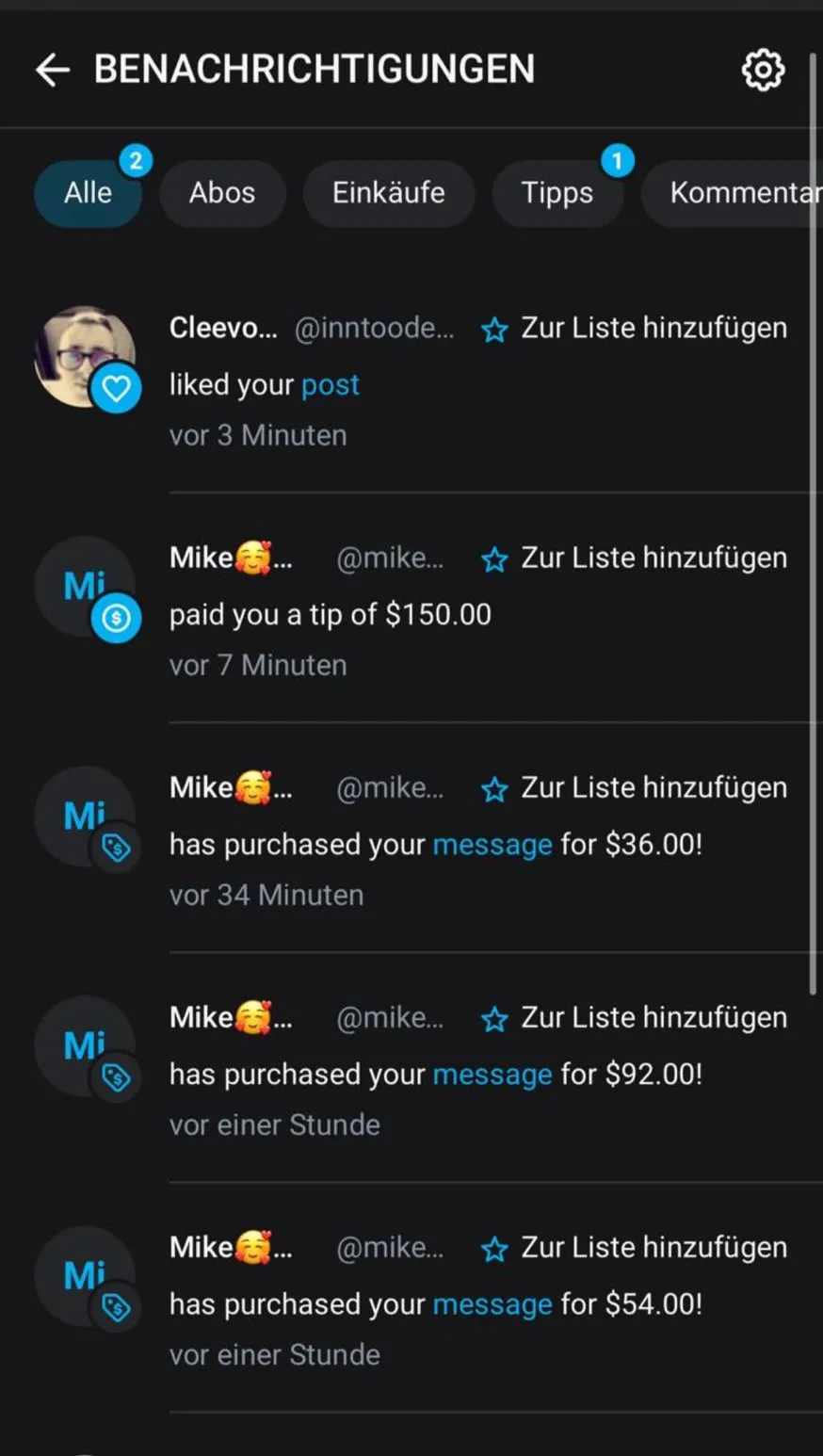The image size is (823, 1456).
Task: Show only Tipps notifications
Action: (x=557, y=193)
